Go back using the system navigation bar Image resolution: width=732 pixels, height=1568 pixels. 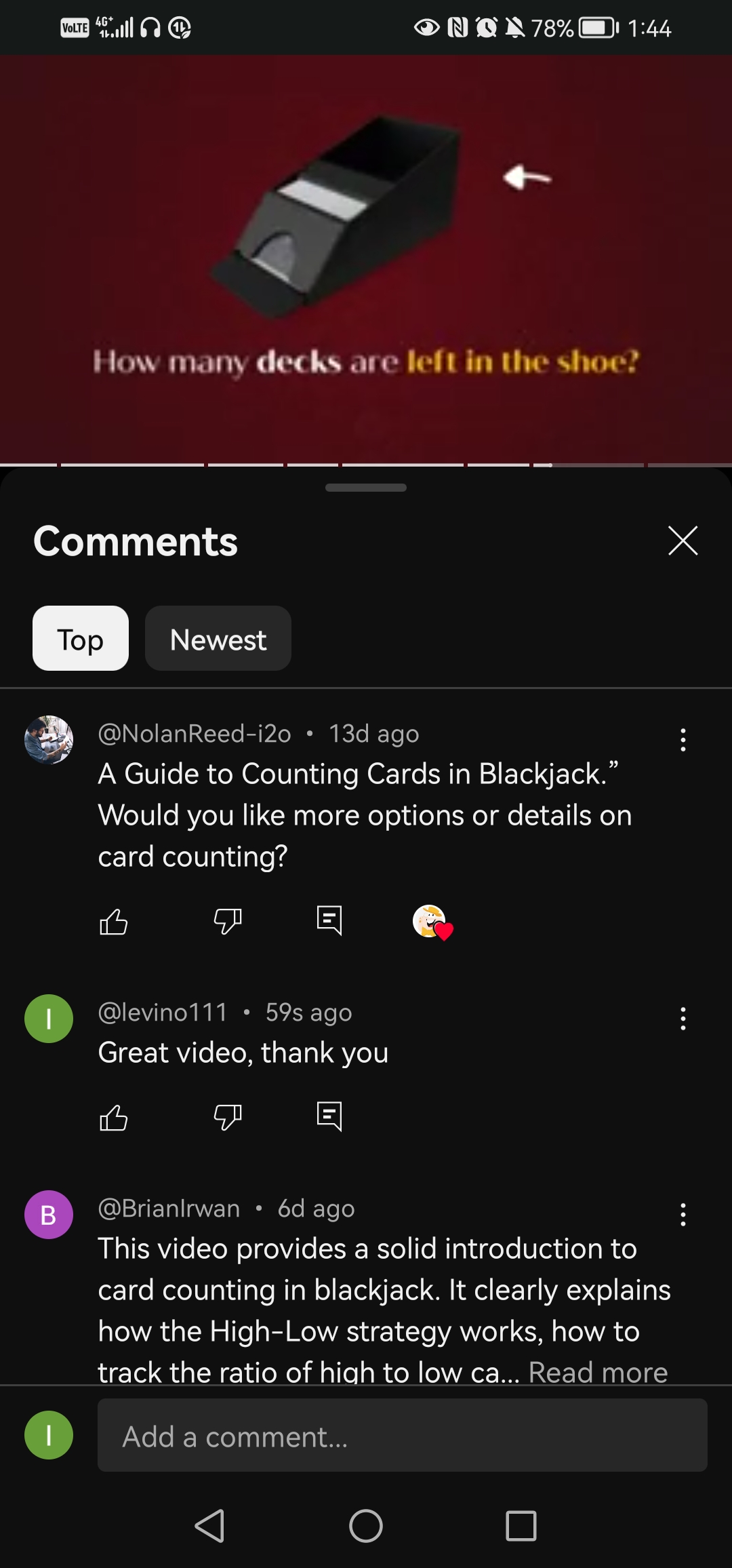click(209, 1526)
